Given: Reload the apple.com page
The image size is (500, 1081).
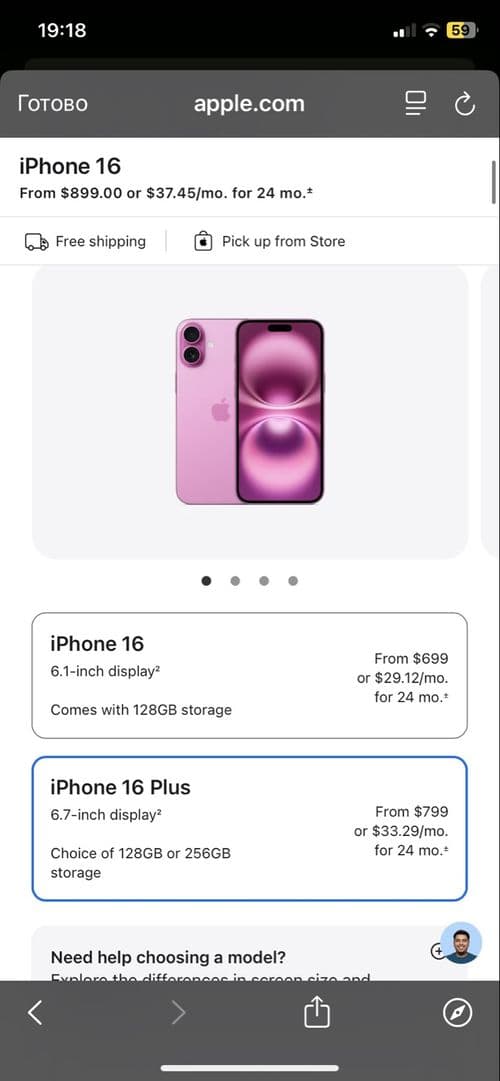Looking at the screenshot, I should [x=465, y=103].
